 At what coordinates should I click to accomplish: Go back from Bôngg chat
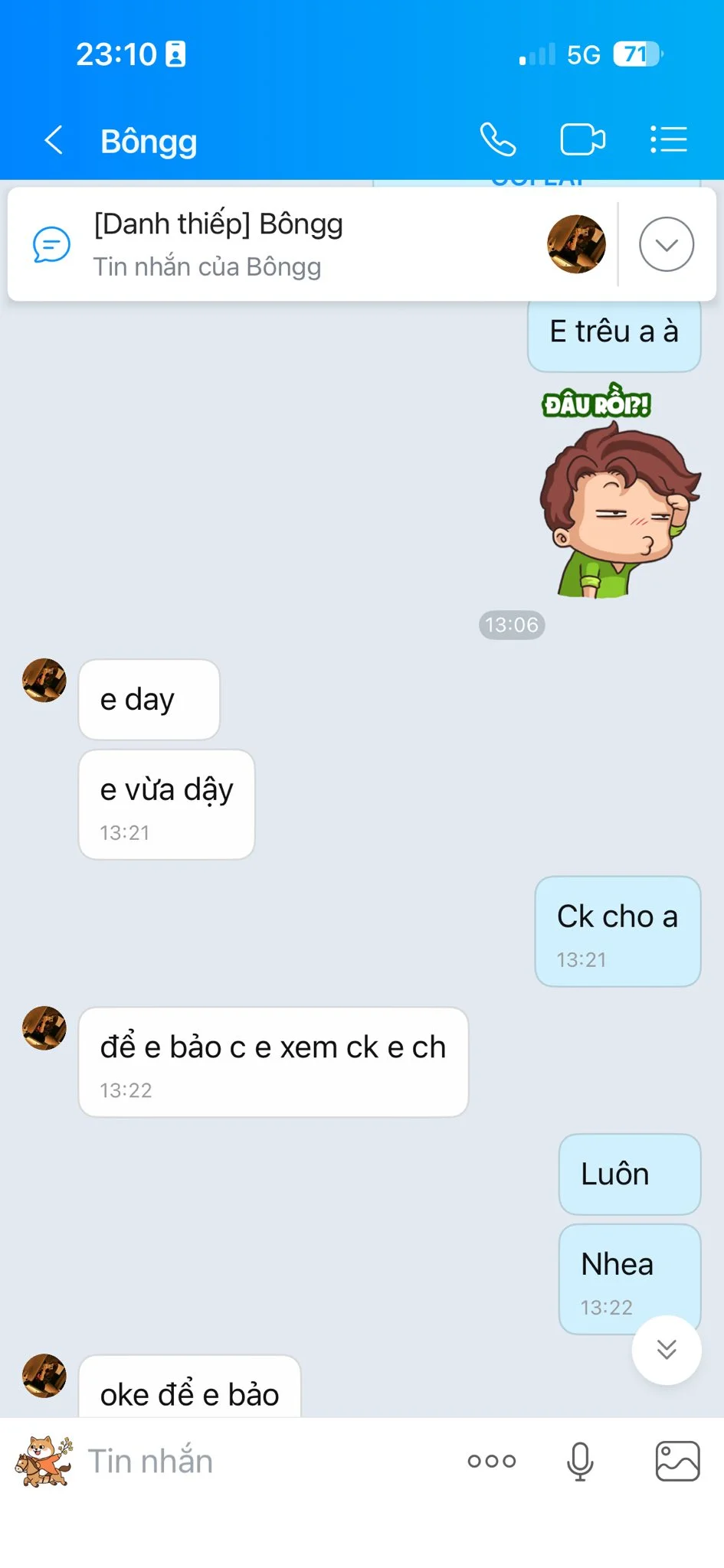click(54, 140)
